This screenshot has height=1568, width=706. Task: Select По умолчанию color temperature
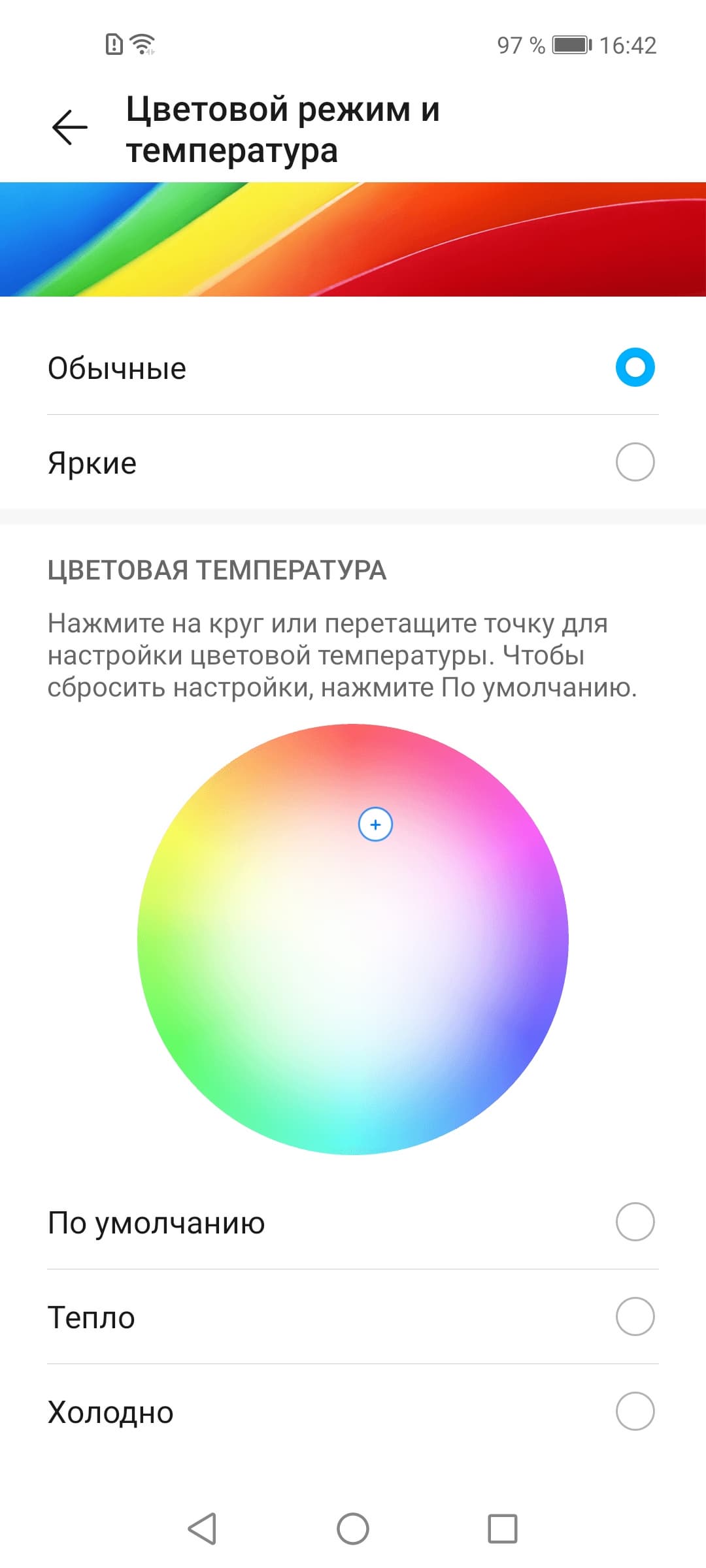634,1222
